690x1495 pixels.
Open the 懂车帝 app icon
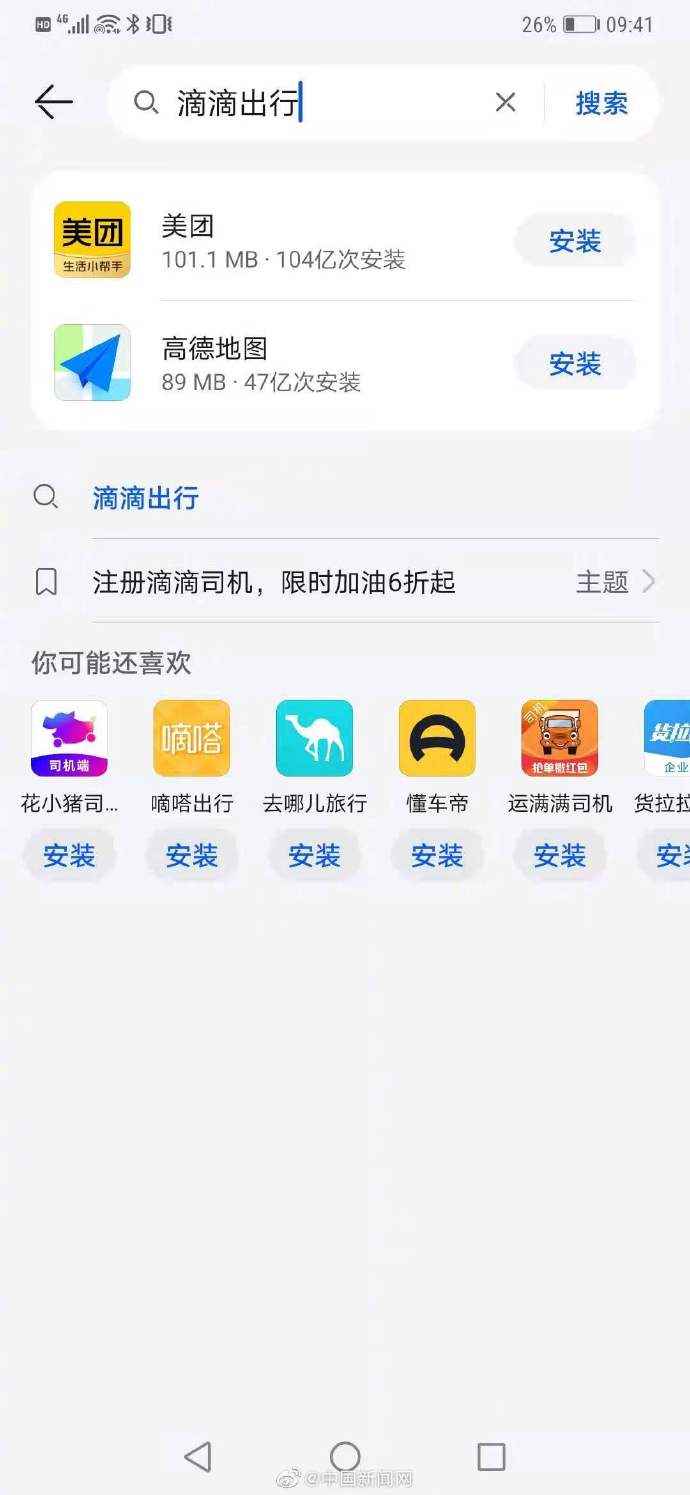click(x=437, y=739)
